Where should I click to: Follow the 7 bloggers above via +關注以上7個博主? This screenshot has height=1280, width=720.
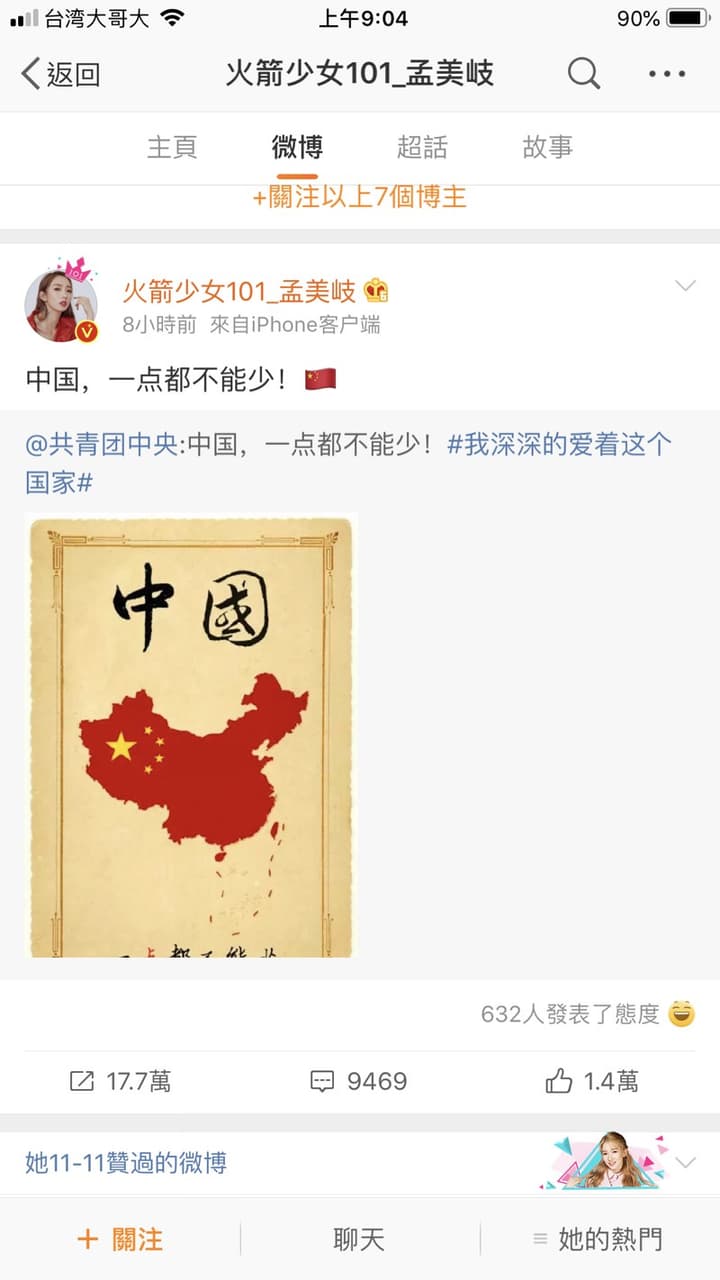pyautogui.click(x=359, y=197)
